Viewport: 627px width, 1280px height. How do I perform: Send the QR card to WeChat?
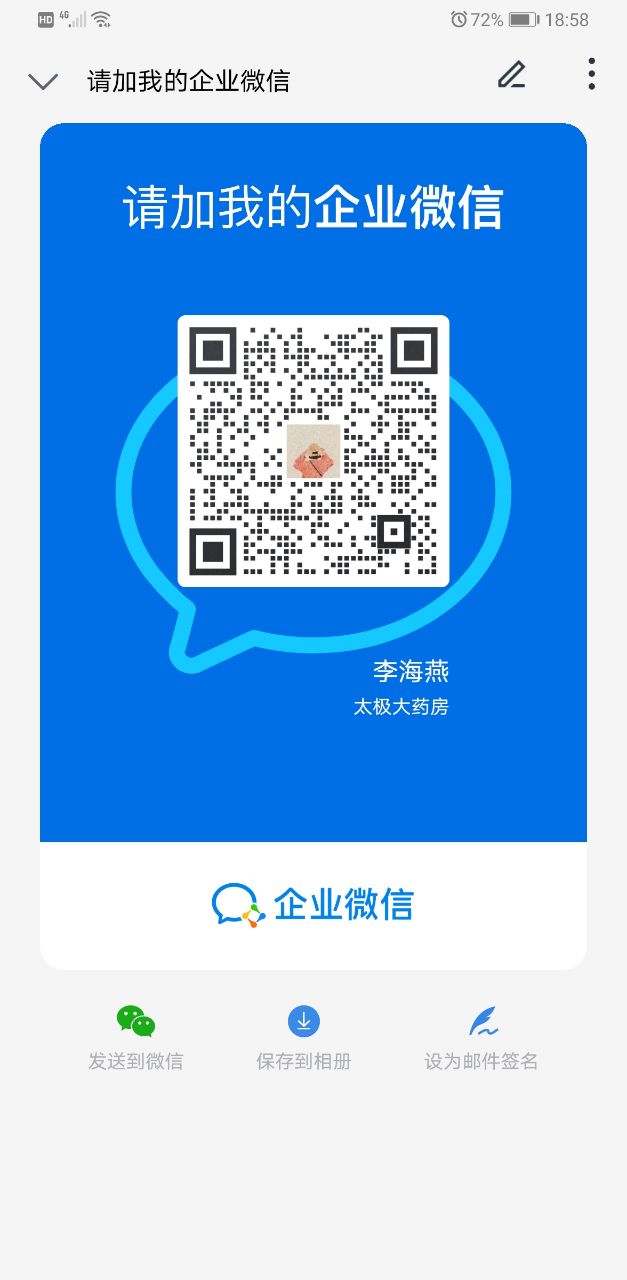(x=136, y=1038)
